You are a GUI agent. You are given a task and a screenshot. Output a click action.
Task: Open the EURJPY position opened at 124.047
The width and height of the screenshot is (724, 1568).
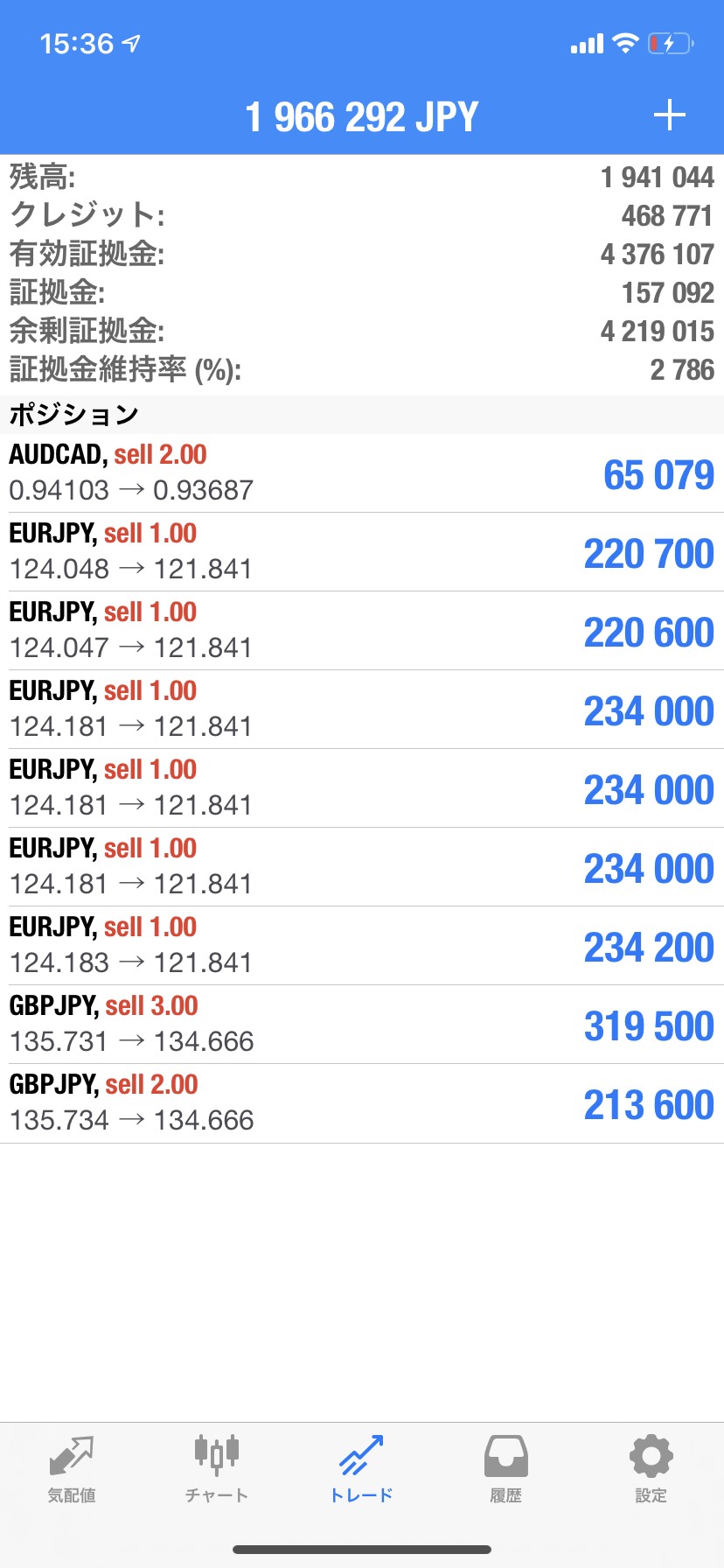[x=362, y=631]
